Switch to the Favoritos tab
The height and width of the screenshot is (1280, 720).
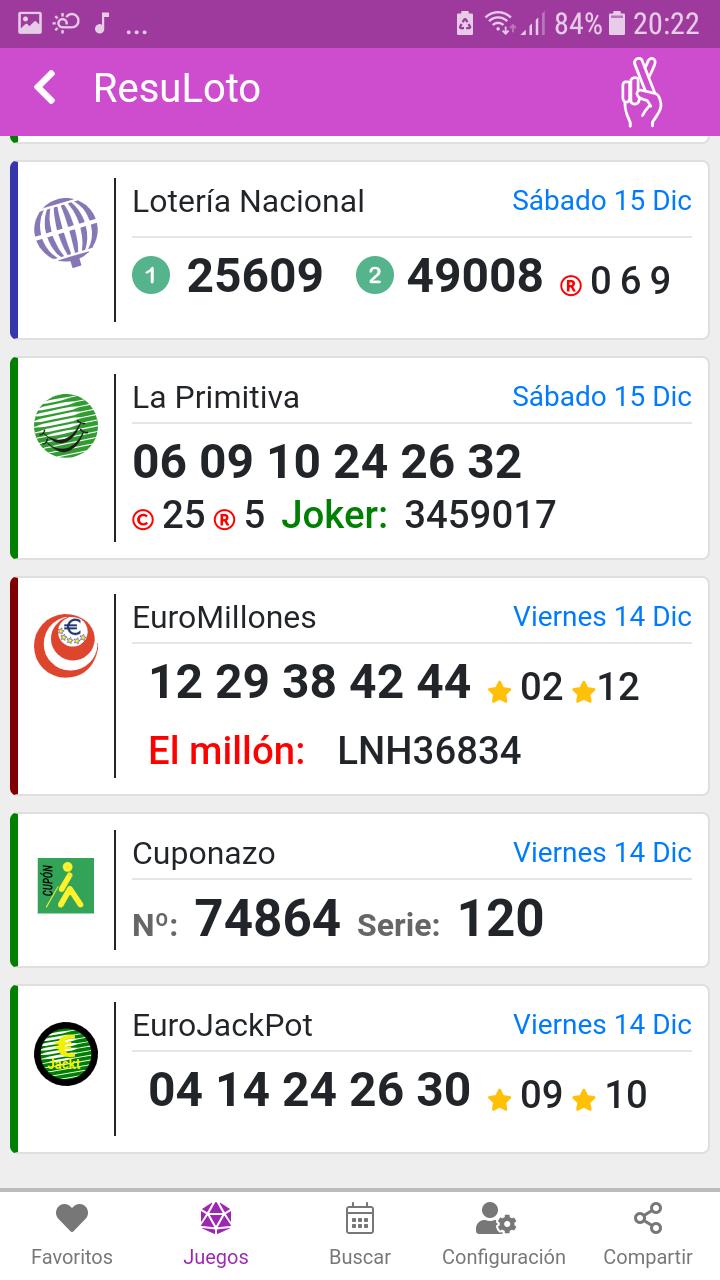(x=72, y=1236)
